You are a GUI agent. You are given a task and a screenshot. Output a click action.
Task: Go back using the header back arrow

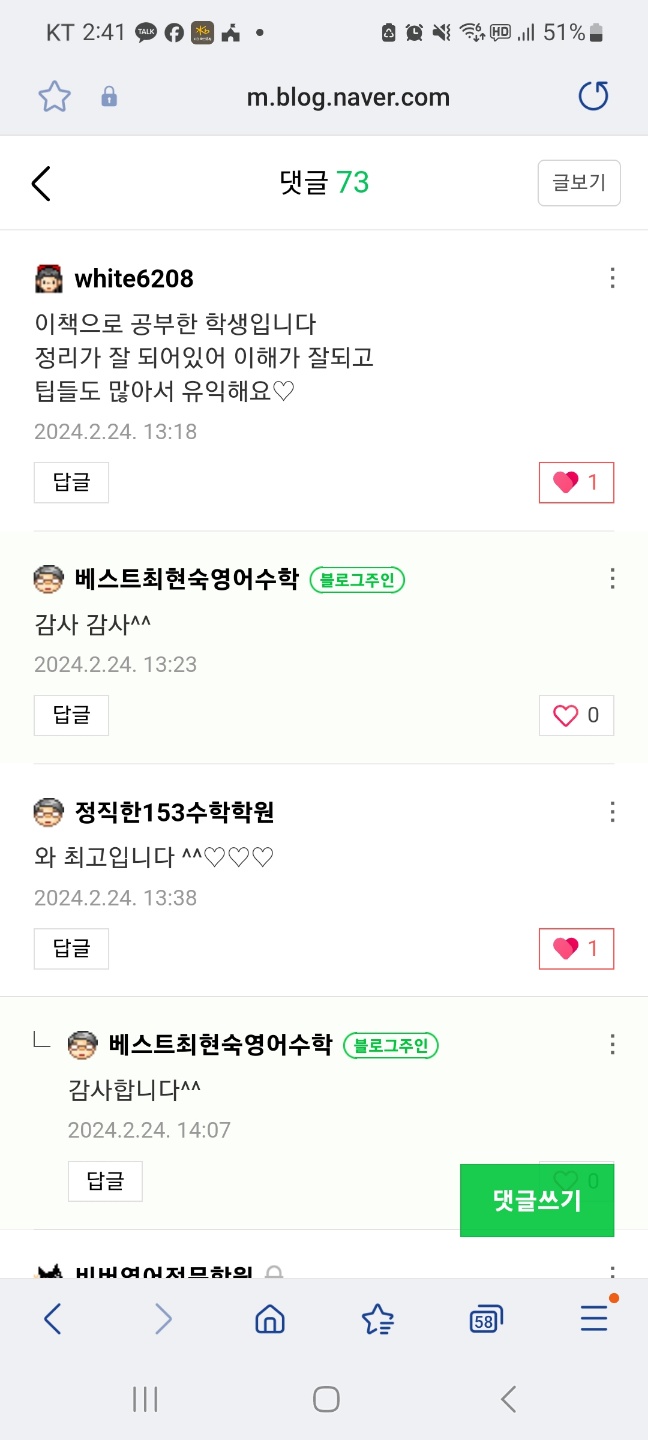[41, 183]
